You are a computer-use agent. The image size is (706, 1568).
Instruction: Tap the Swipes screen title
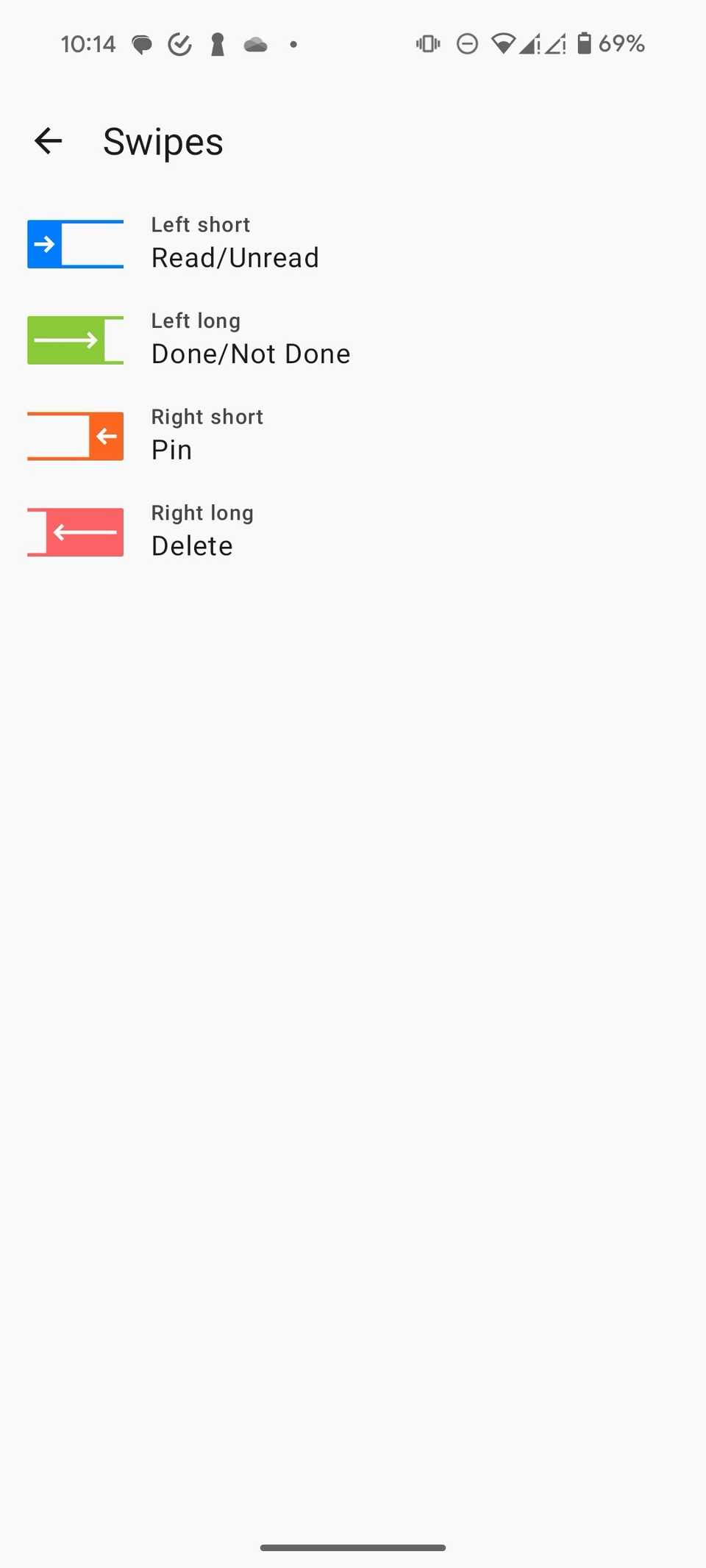pyautogui.click(x=163, y=140)
